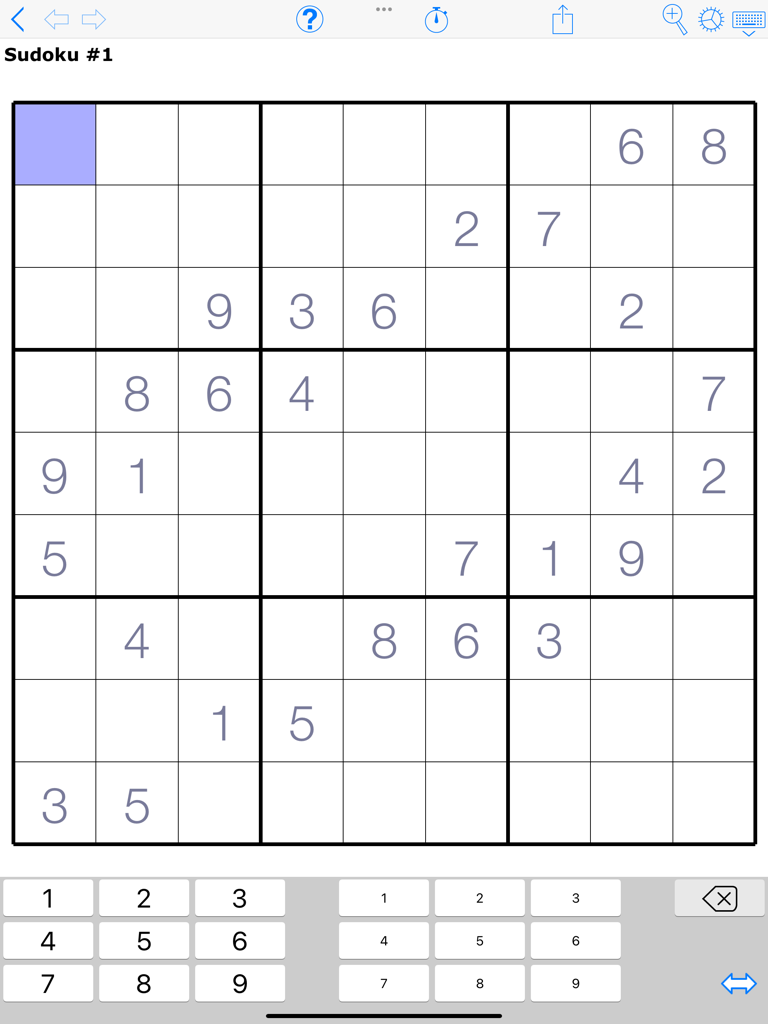Enter large digit 9
Screen dimensions: 768x1024
pyautogui.click(x=240, y=983)
